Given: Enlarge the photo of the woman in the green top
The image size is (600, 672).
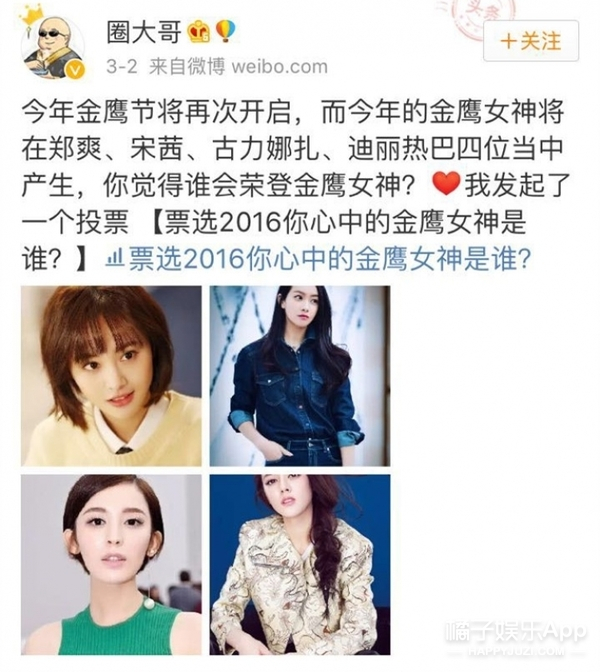Looking at the screenshot, I should (111, 564).
